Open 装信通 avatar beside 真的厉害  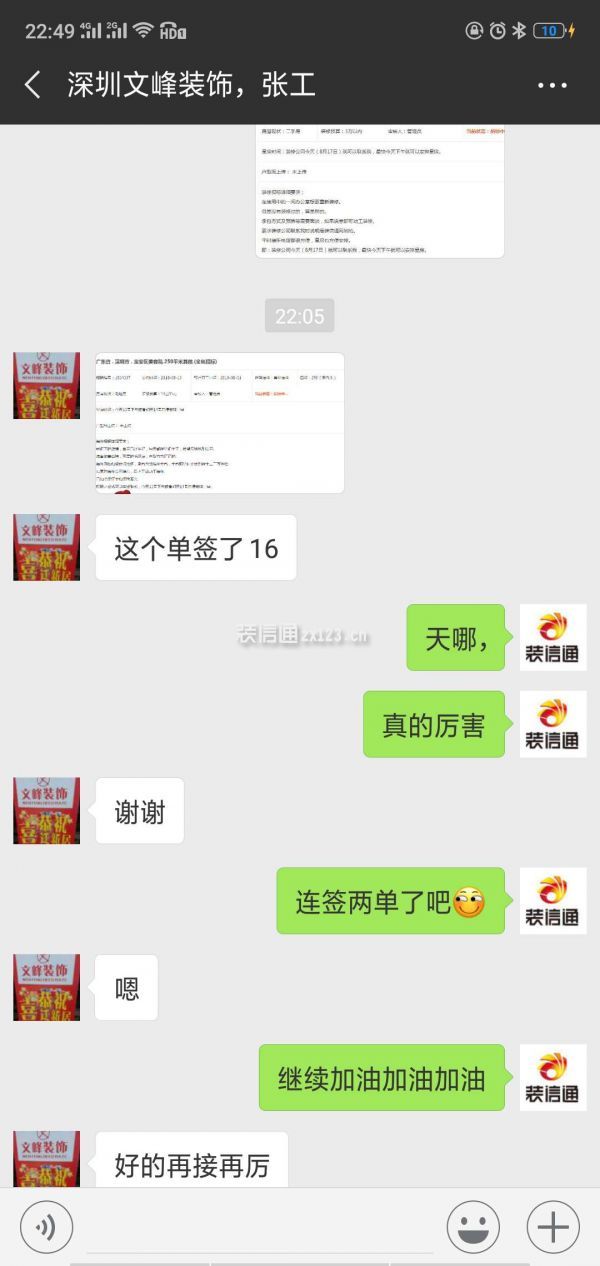click(553, 724)
